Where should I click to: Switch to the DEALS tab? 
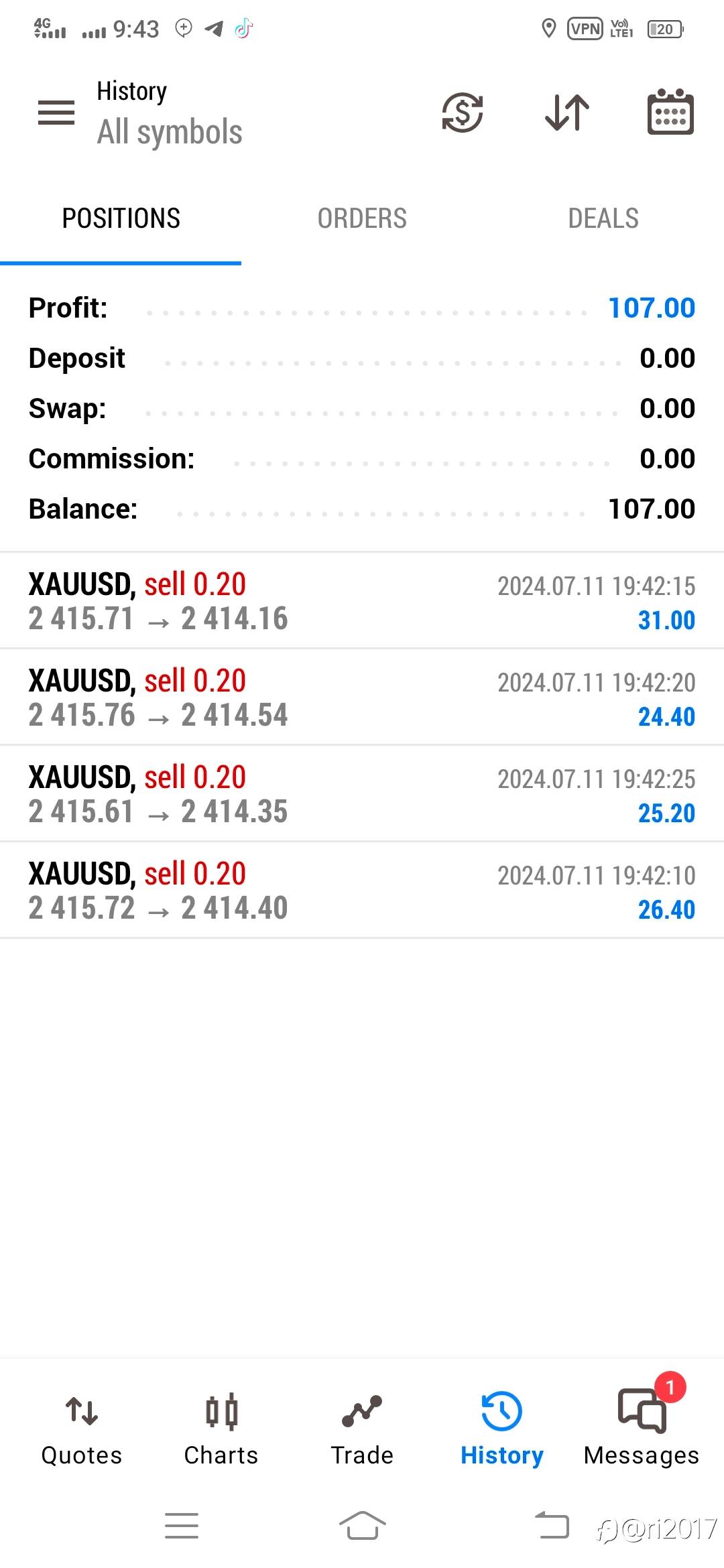603,218
